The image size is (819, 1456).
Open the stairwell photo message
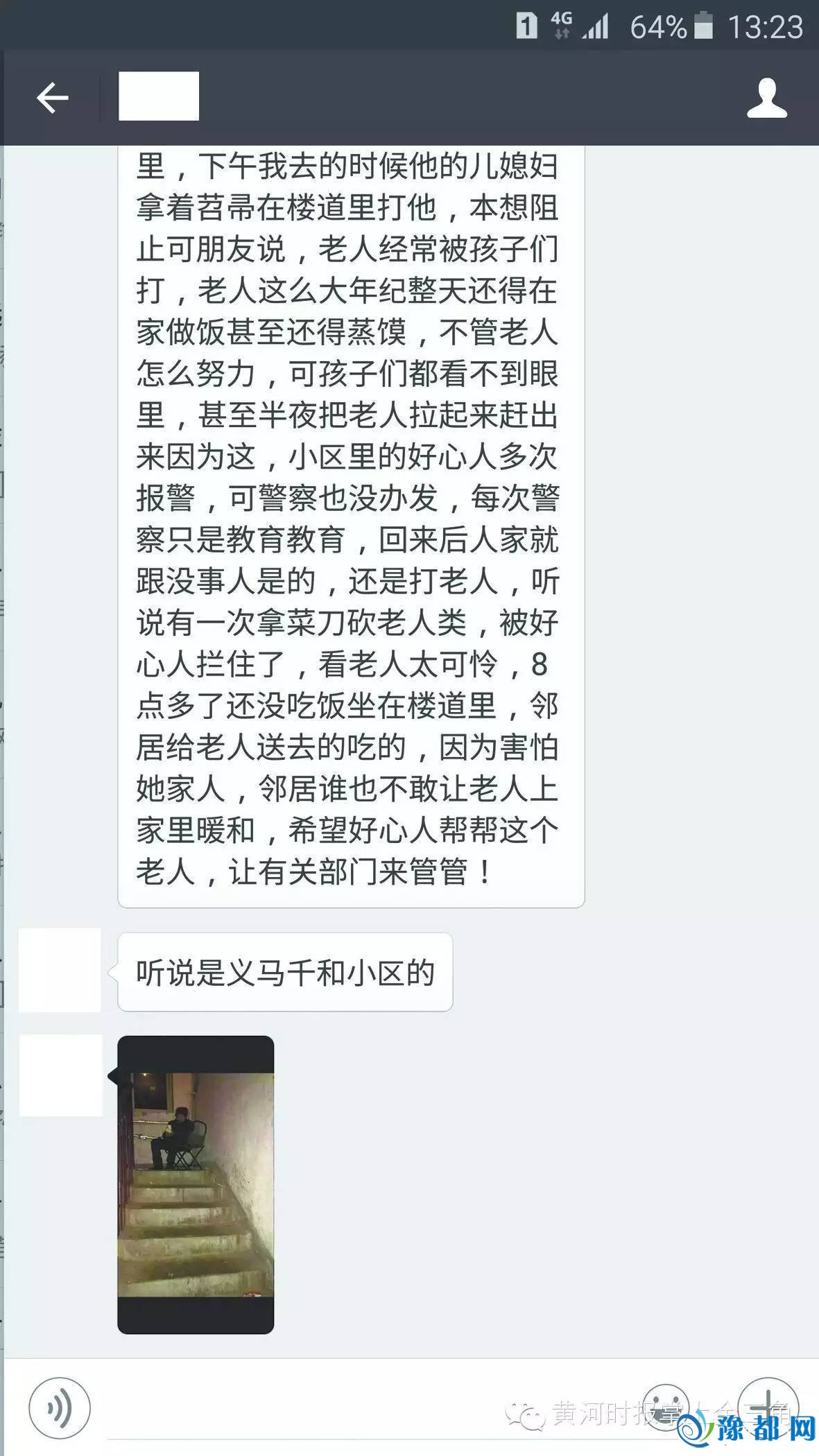[196, 1184]
